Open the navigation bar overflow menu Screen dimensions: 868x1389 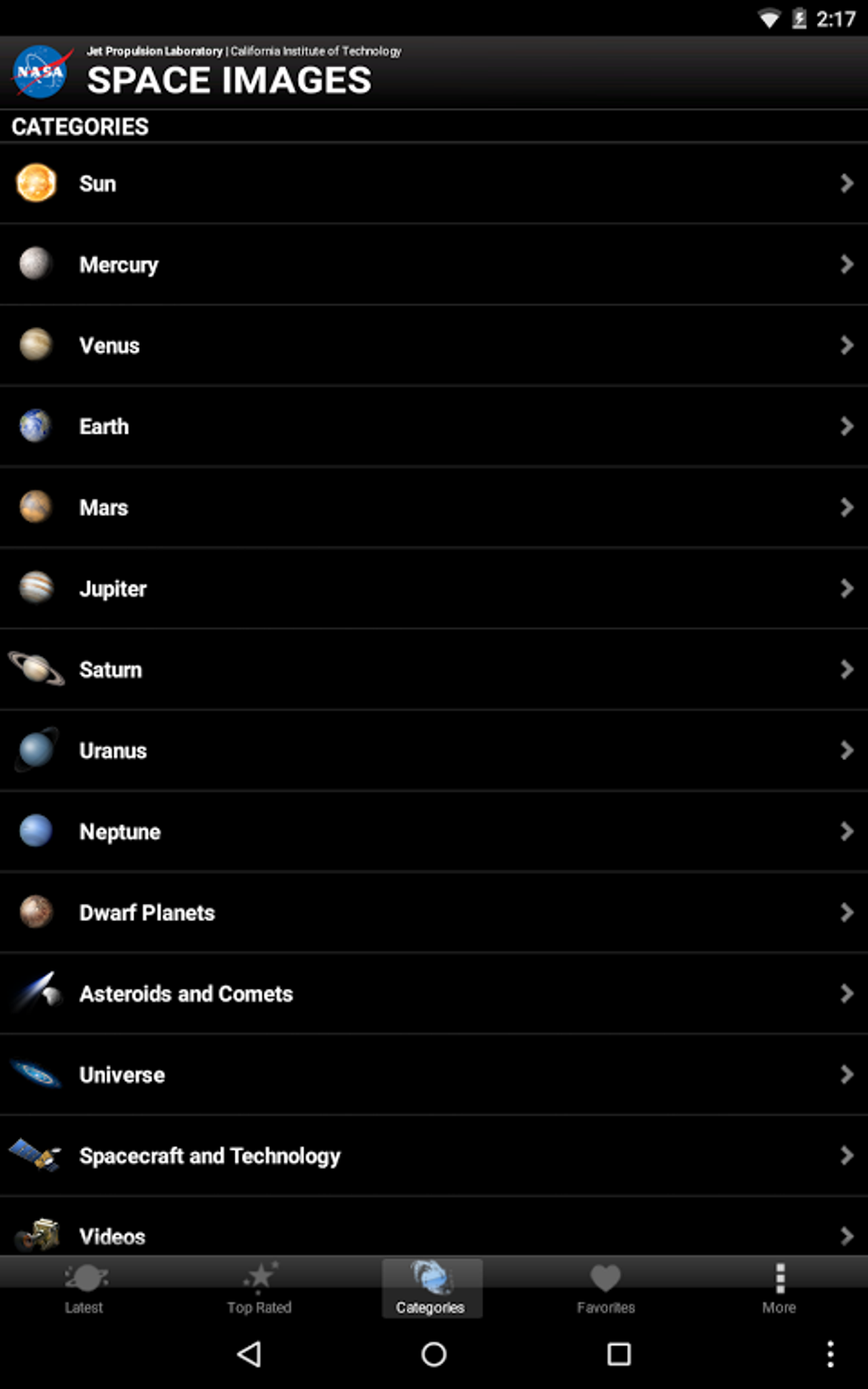[831, 1354]
